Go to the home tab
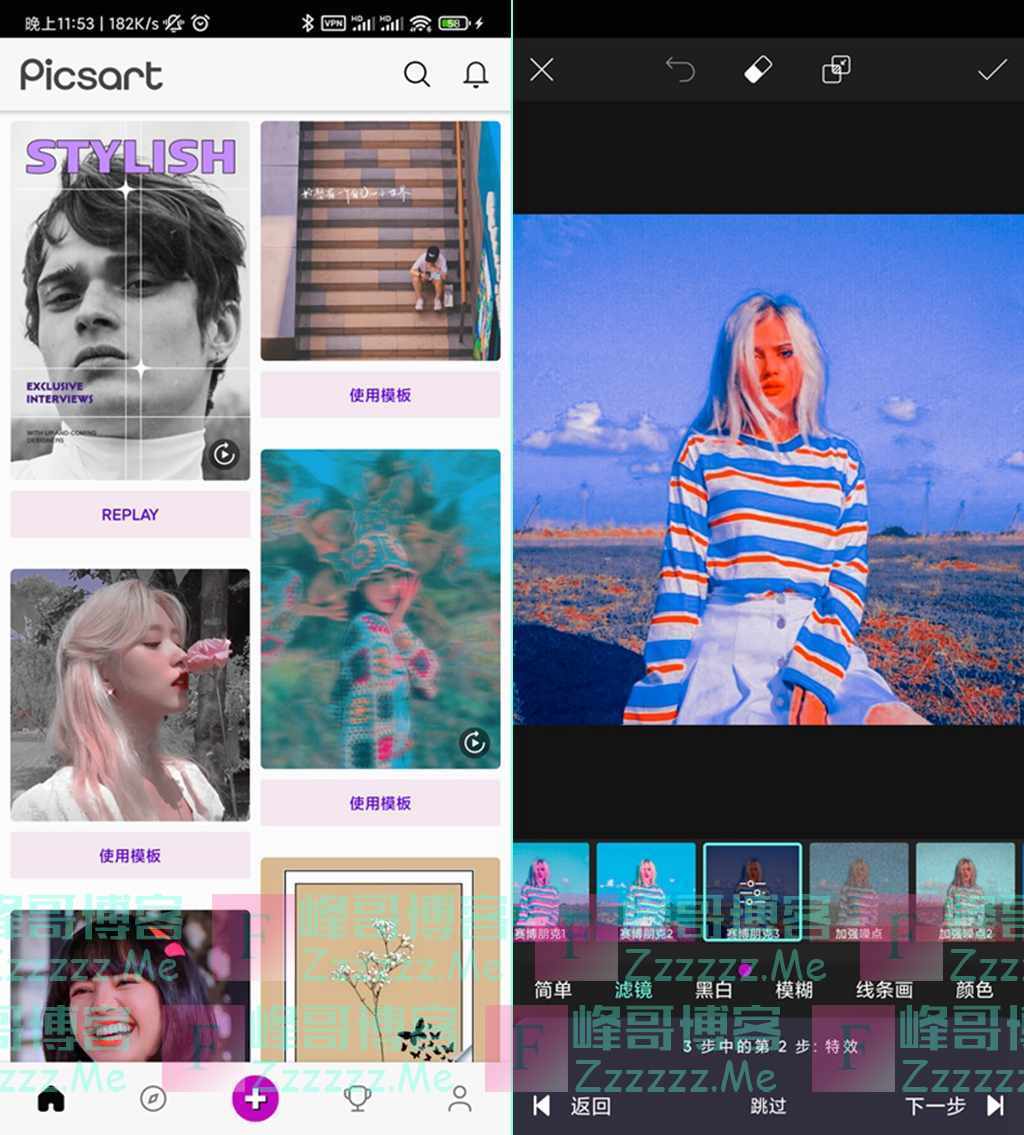1024x1135 pixels. pyautogui.click(x=51, y=1100)
